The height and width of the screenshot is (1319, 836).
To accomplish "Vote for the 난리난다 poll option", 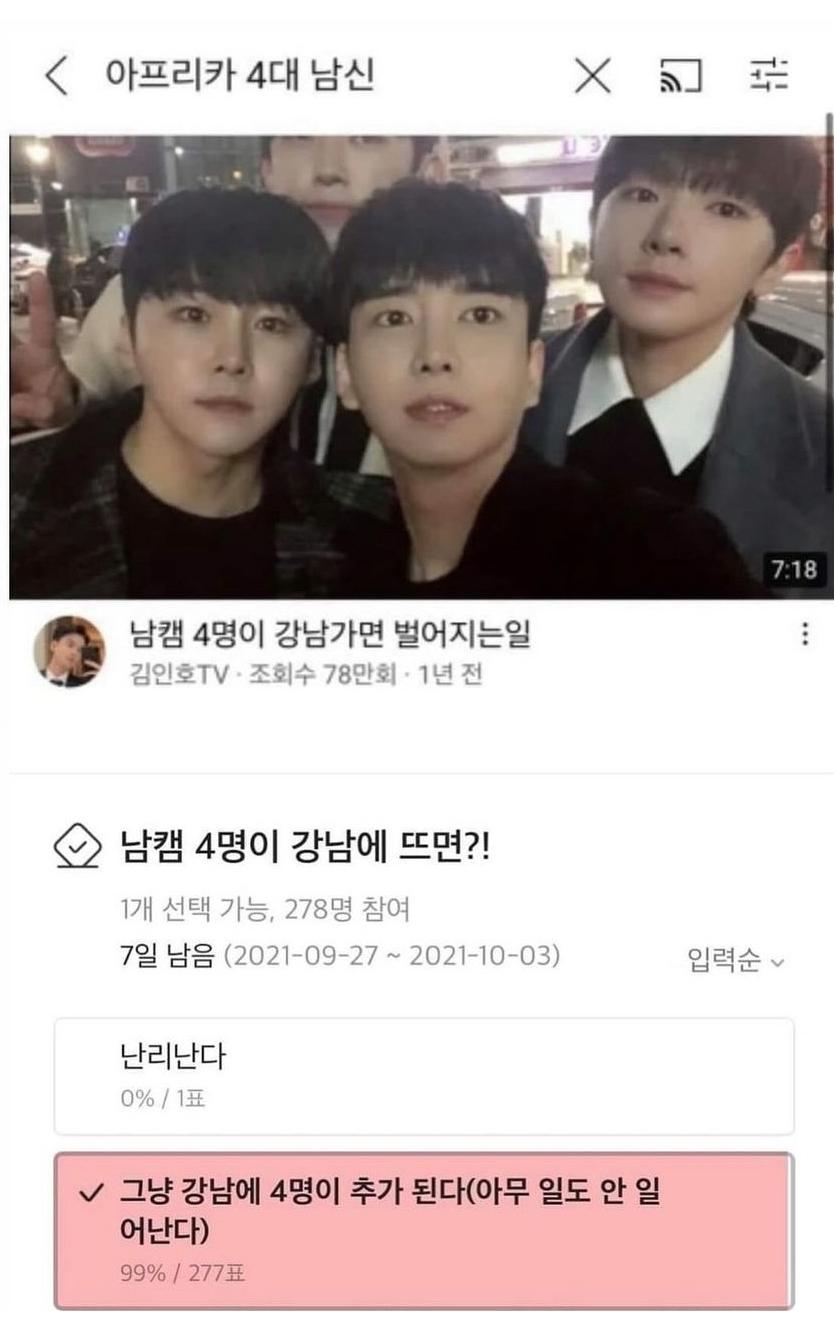I will tap(424, 1076).
